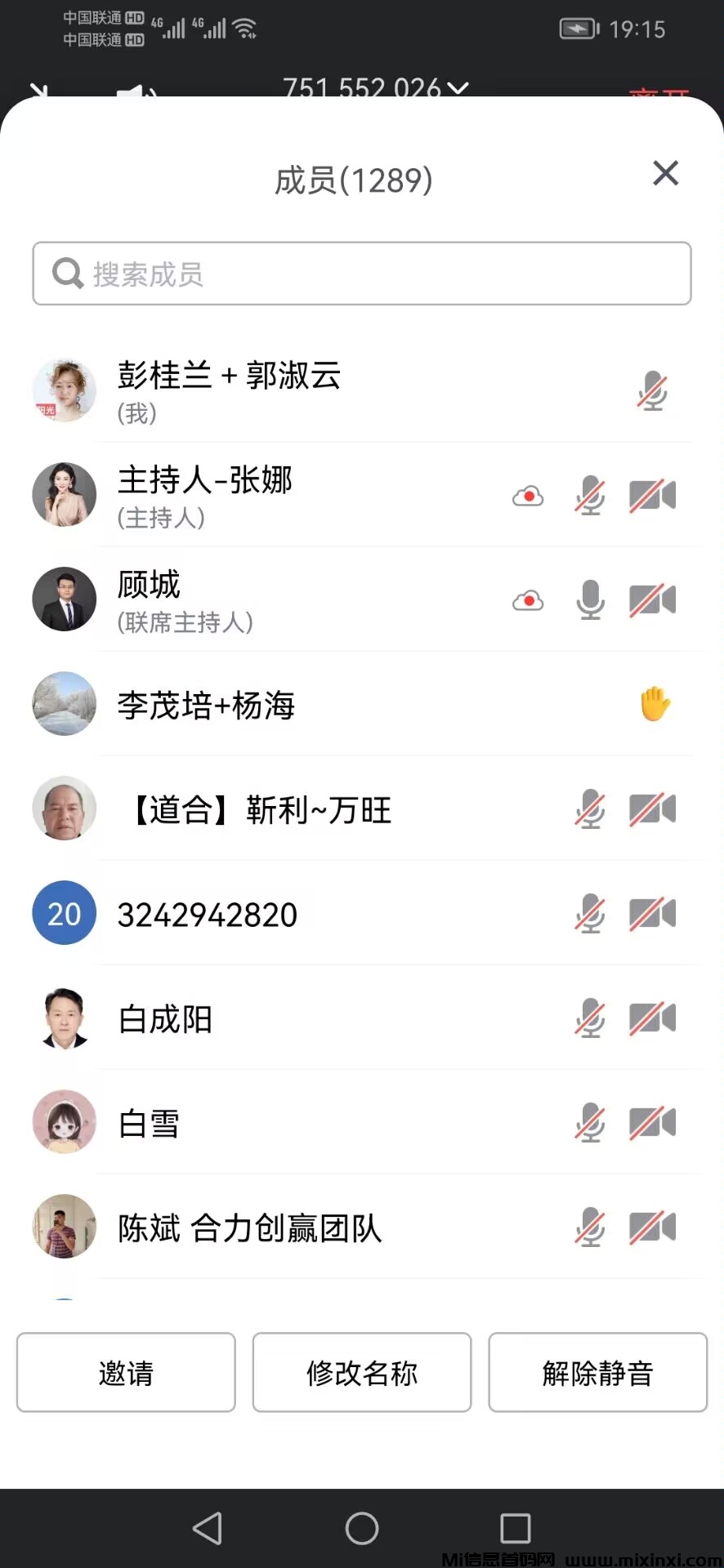Tap the 修改名称 rename button

[362, 1373]
